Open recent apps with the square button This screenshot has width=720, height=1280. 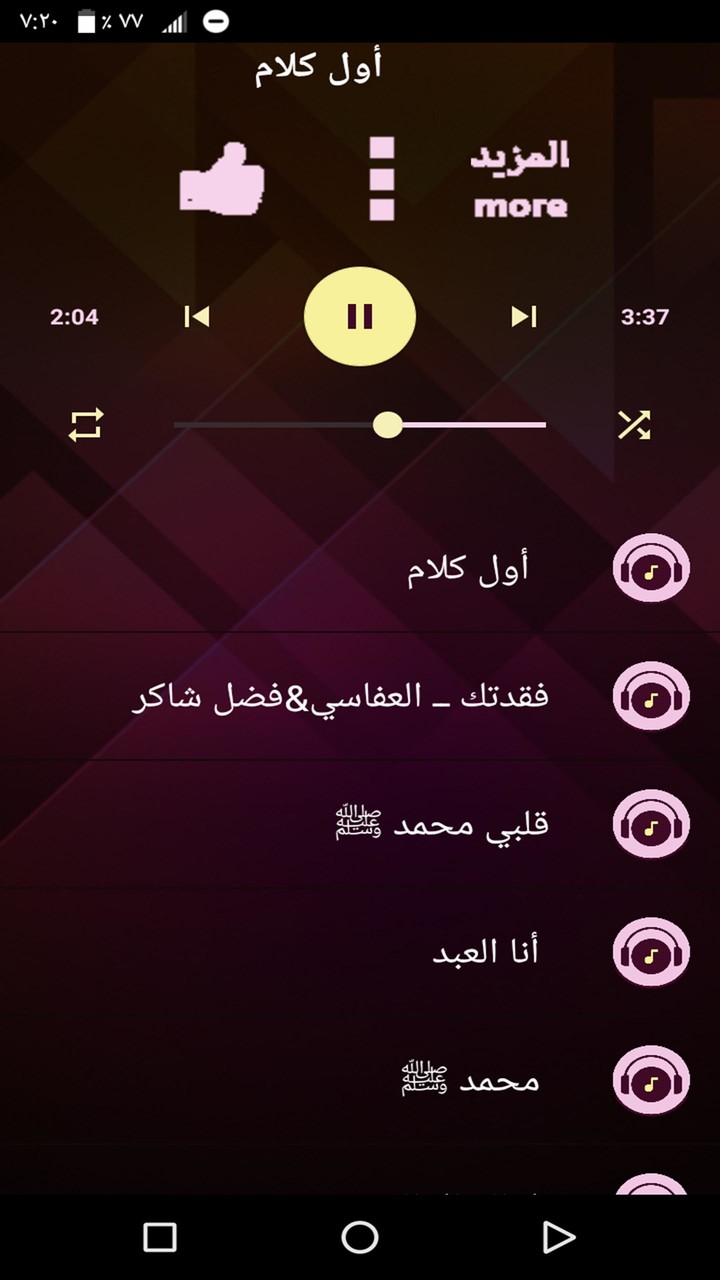pyautogui.click(x=160, y=1237)
